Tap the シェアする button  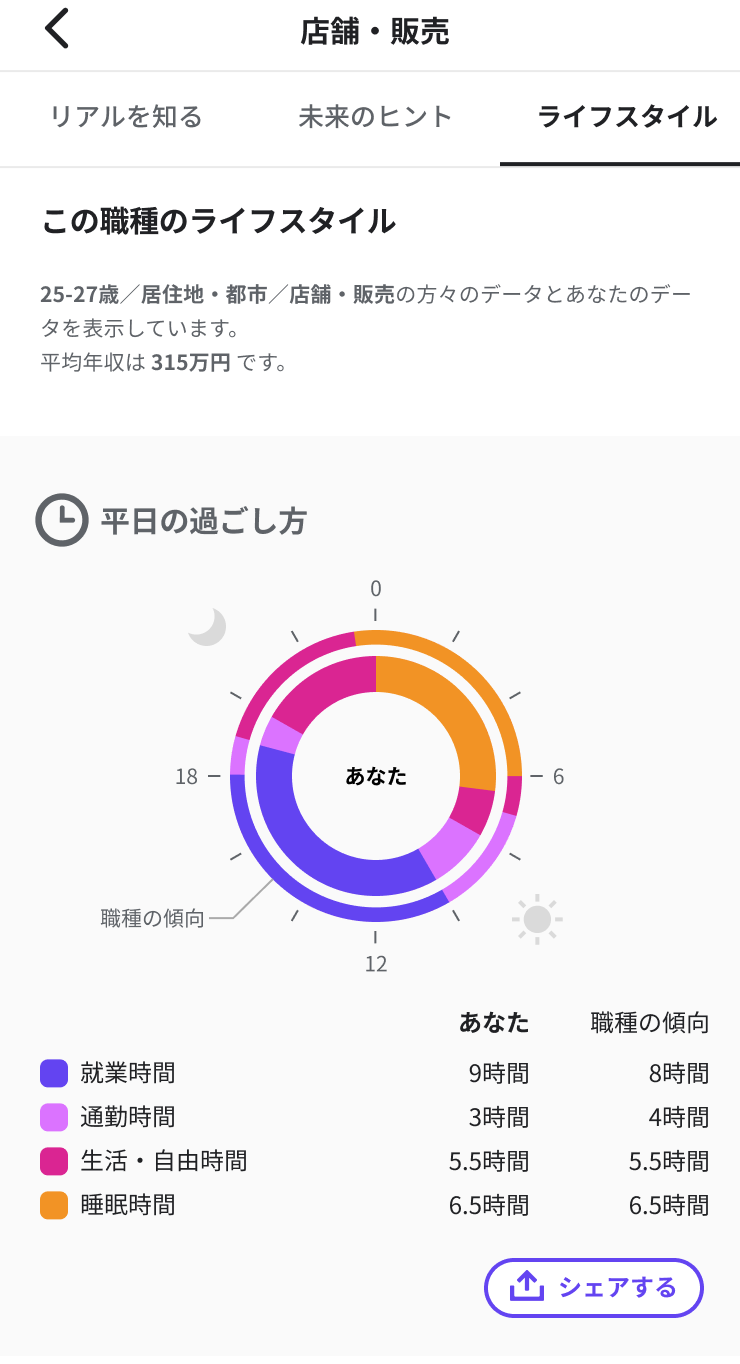pyautogui.click(x=594, y=1287)
